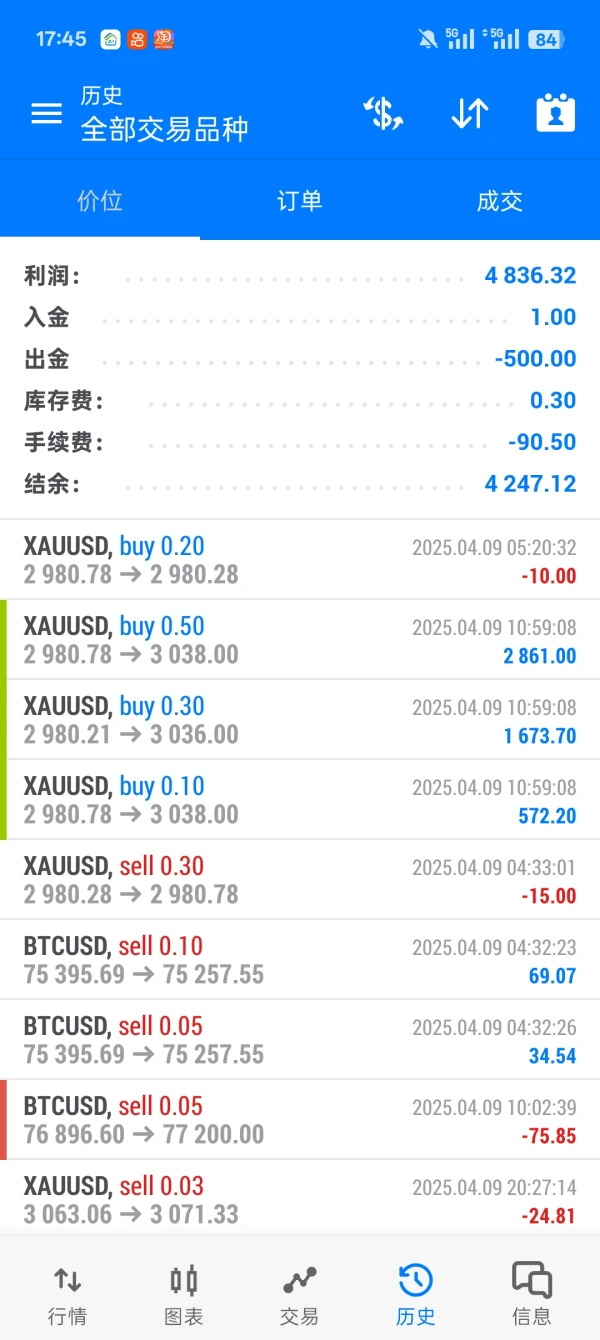The width and height of the screenshot is (600, 1340).
Task: Open XAUUSD buy 0.50 trade with 2 861.00 profit
Action: tap(300, 640)
